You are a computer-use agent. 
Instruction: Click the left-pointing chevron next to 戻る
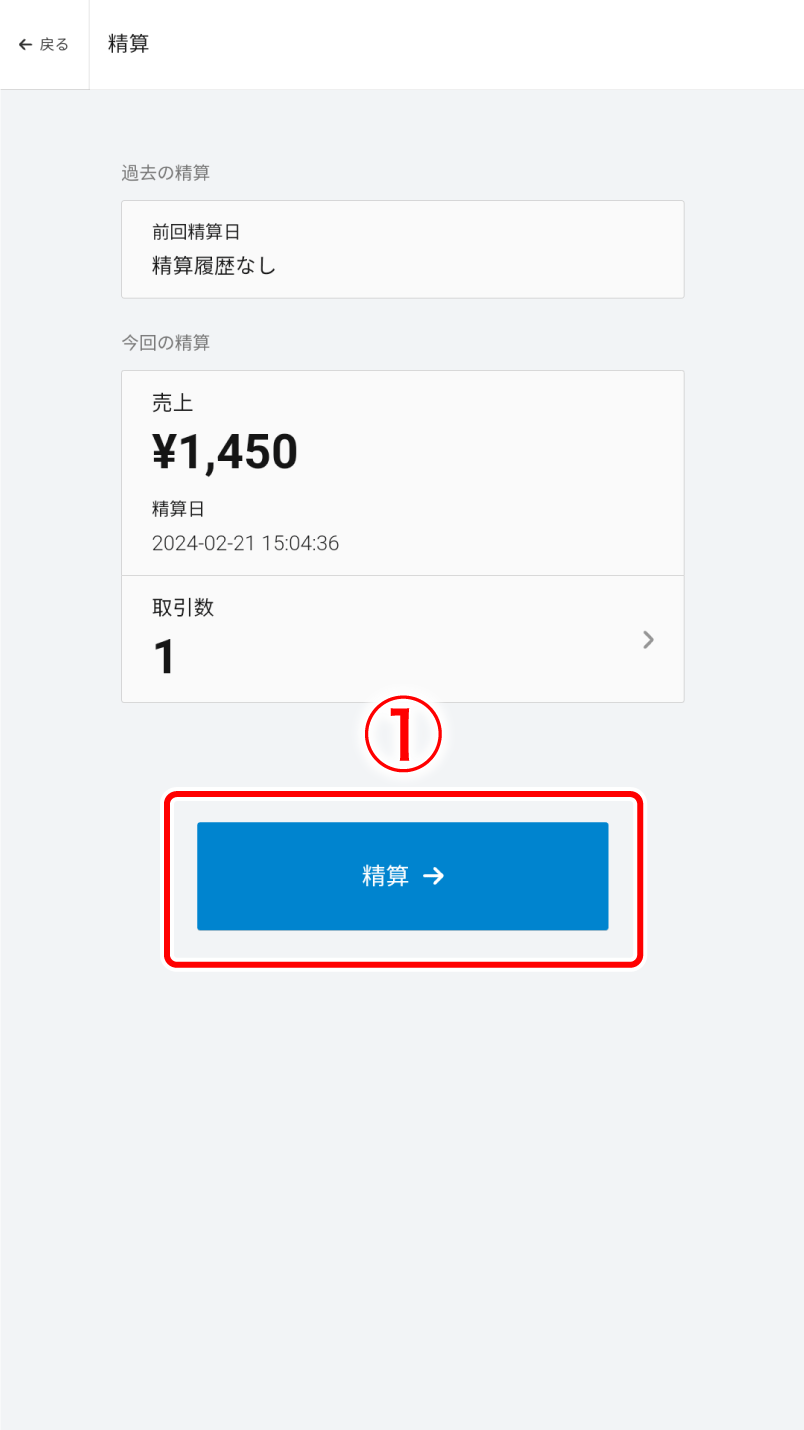point(24,44)
